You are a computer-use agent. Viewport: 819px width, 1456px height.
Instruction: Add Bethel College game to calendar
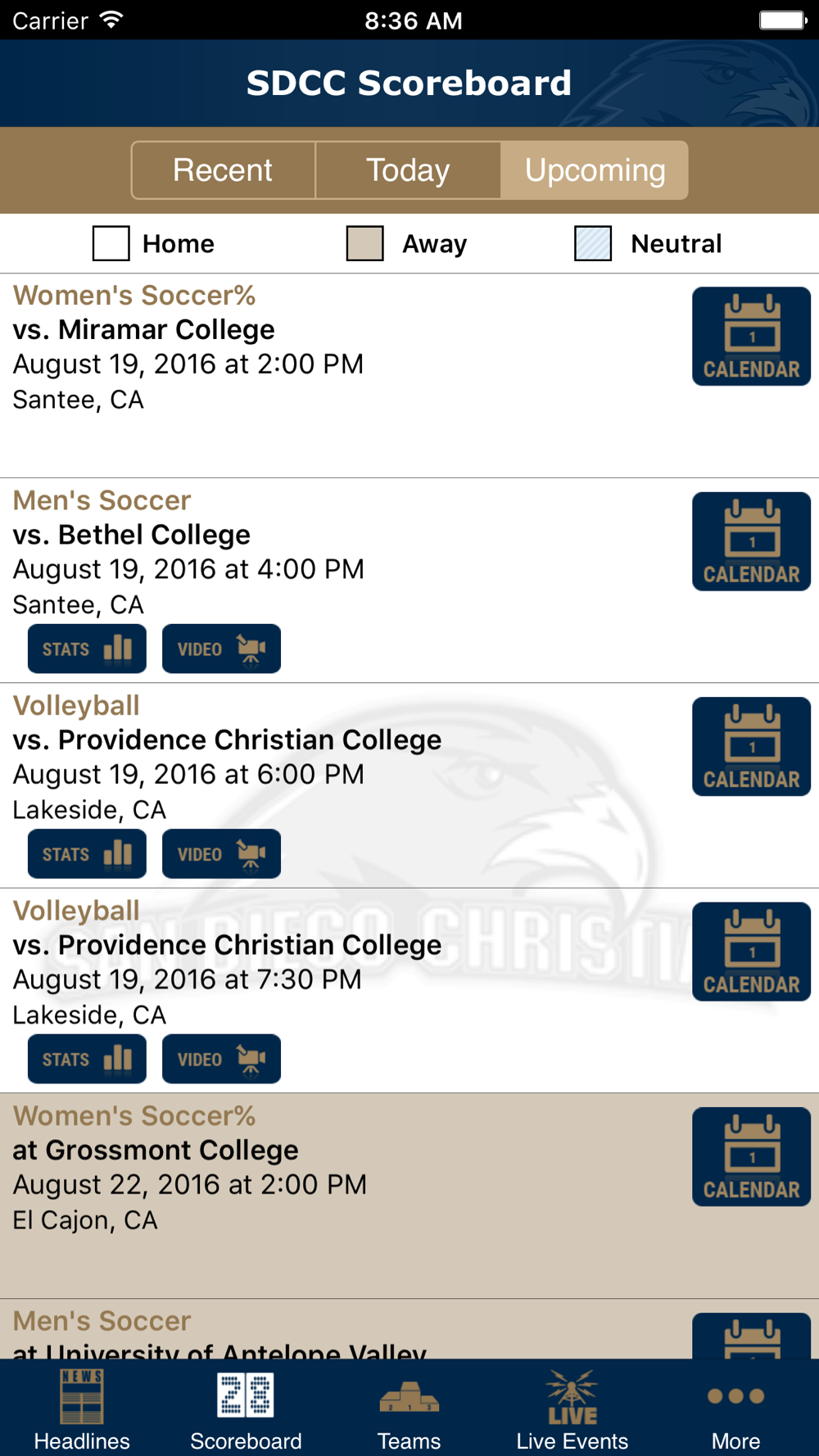[x=751, y=541]
